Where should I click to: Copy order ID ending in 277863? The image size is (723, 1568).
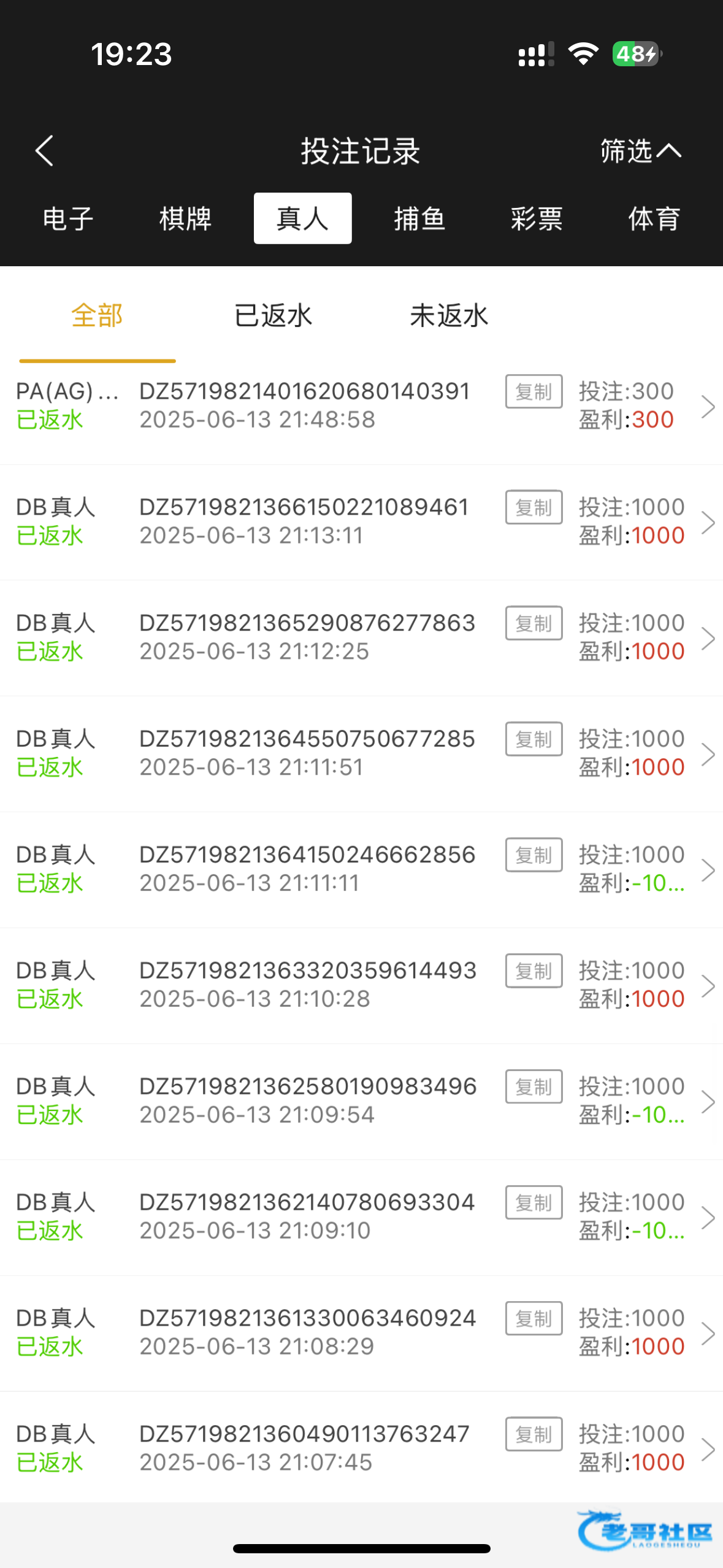pyautogui.click(x=534, y=623)
